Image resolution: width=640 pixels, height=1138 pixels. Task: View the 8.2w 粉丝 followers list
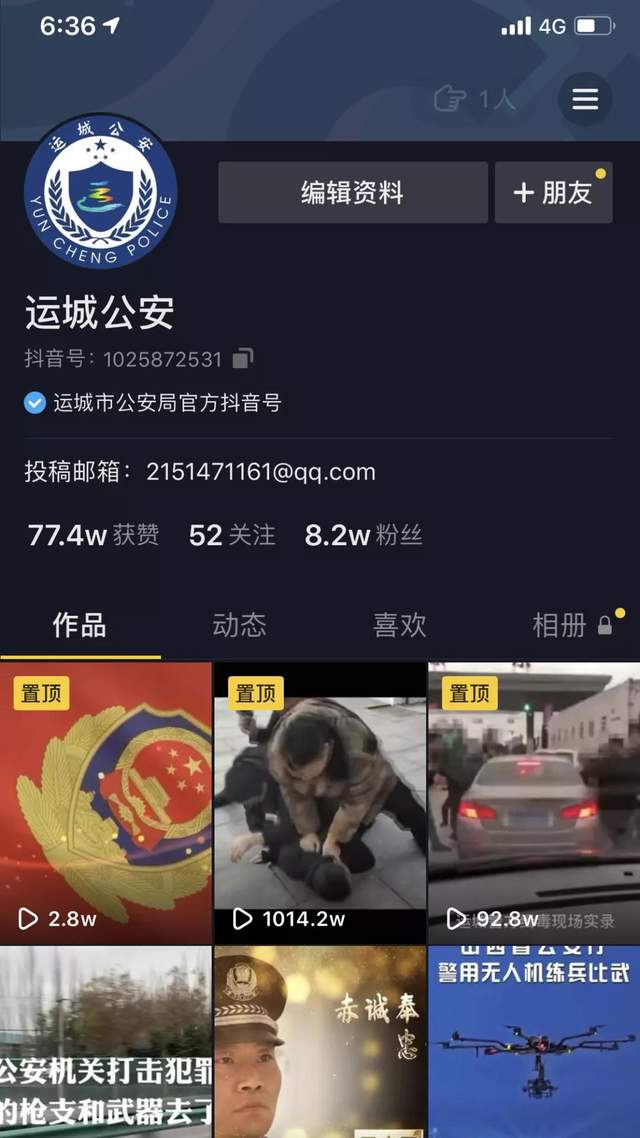click(363, 535)
